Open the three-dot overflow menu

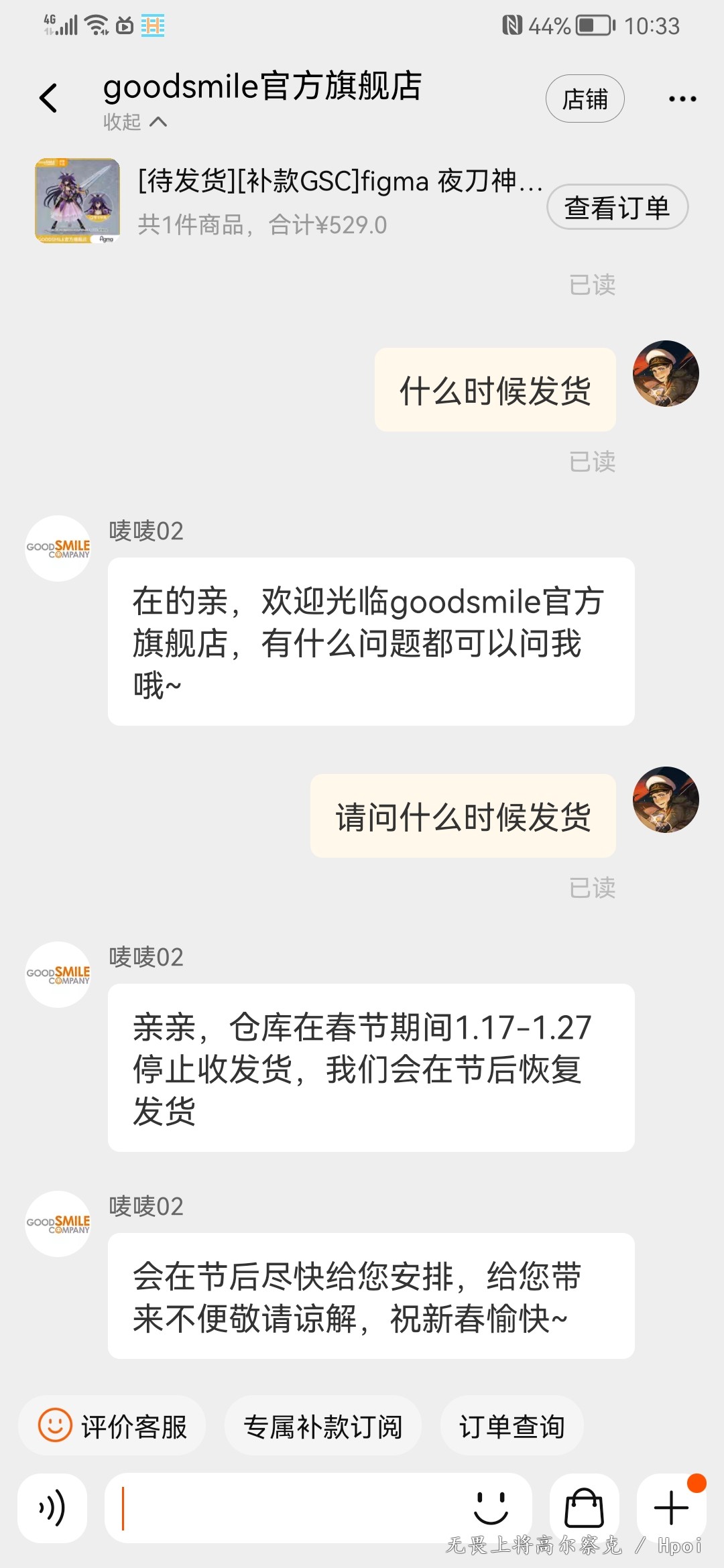coord(682,99)
